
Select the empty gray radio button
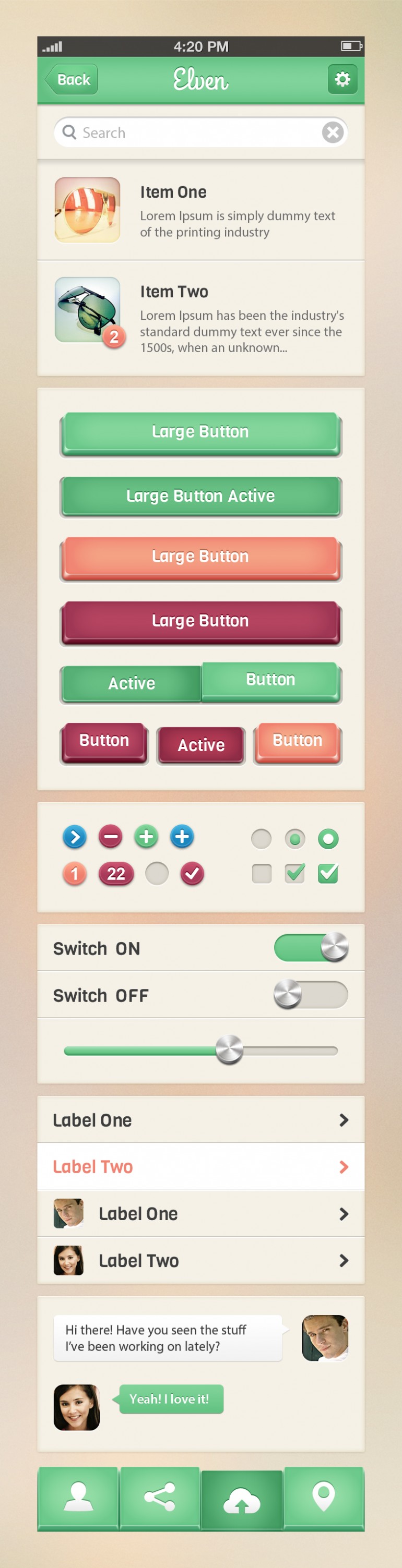pyautogui.click(x=261, y=839)
